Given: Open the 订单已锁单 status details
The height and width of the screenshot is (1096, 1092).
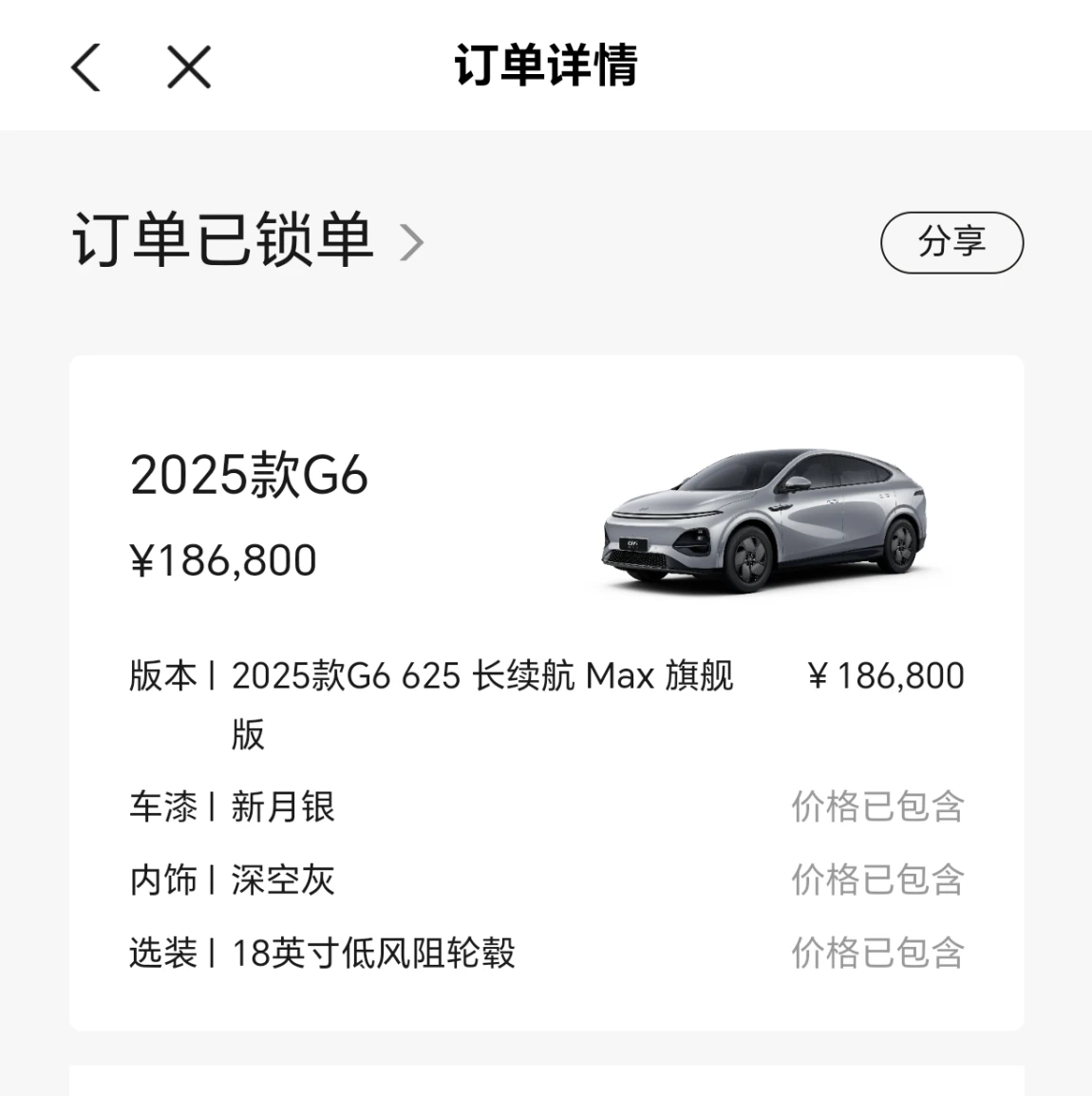Looking at the screenshot, I should point(247,241).
